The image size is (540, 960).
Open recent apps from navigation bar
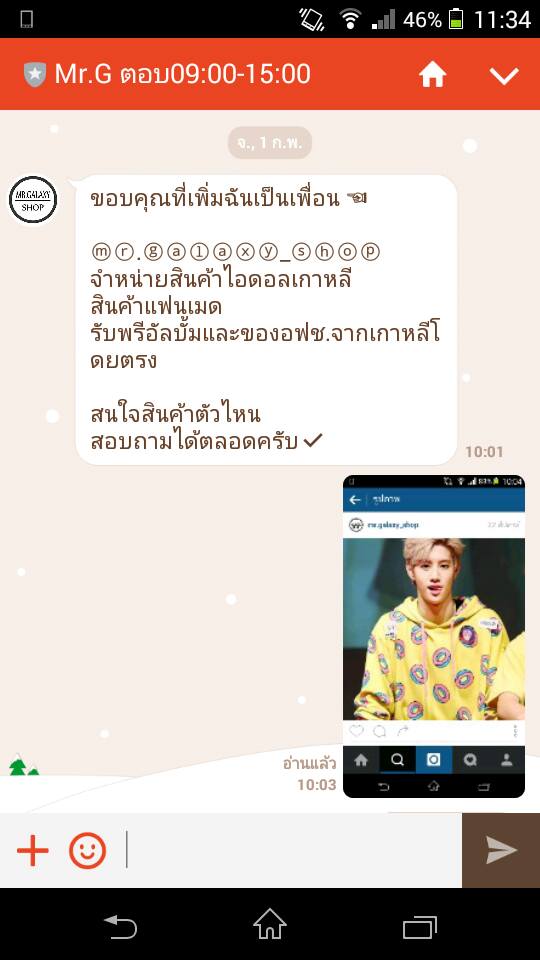click(x=420, y=926)
